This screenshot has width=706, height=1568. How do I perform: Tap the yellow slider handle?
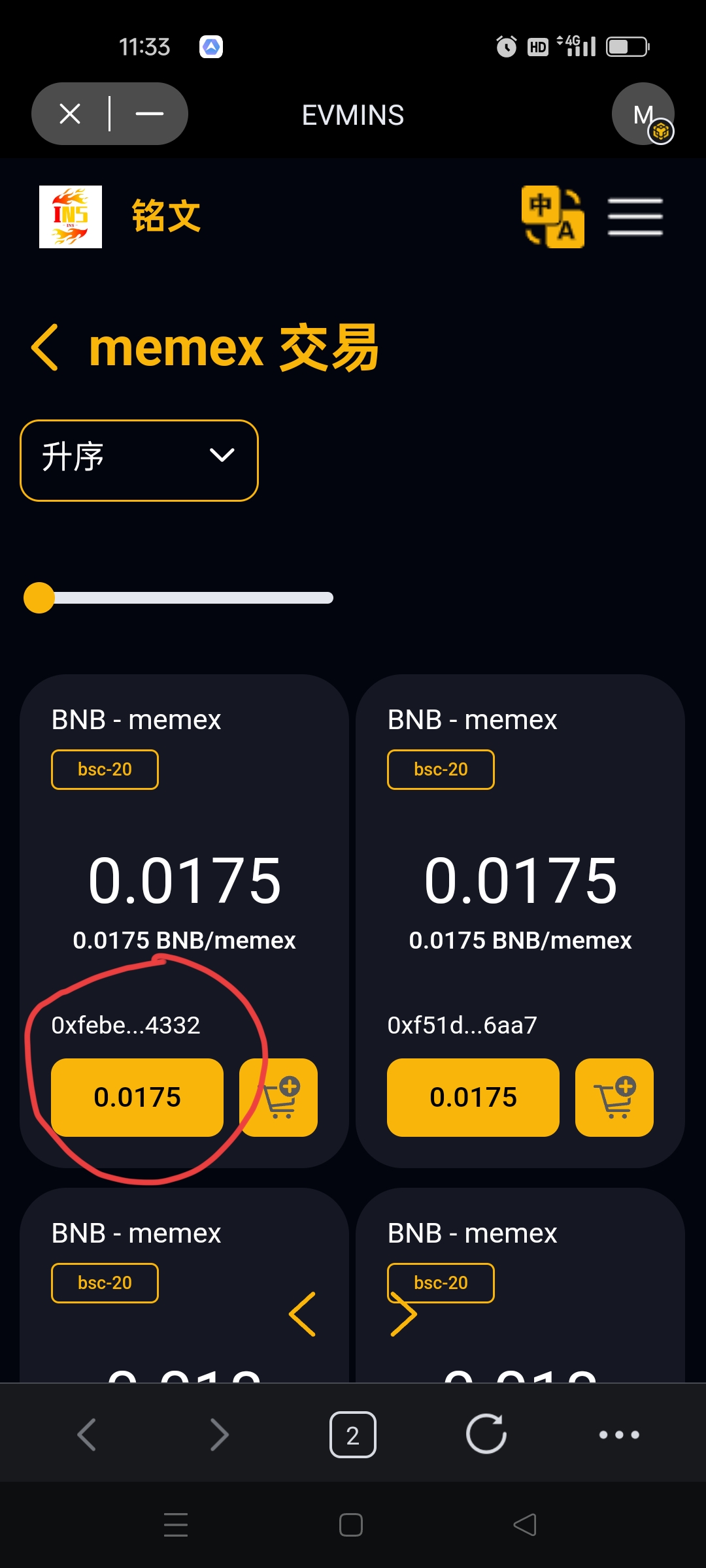pos(39,598)
